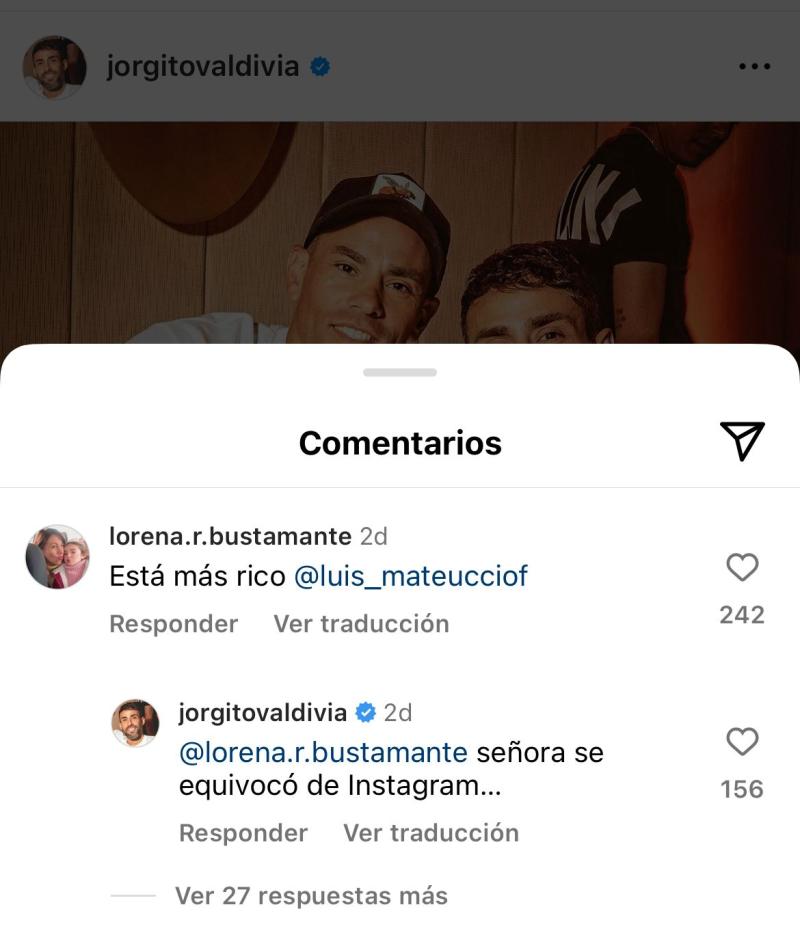The width and height of the screenshot is (800, 948).
Task: Tap Ver traducción on jorgitovaldivia's reply
Action: click(431, 833)
